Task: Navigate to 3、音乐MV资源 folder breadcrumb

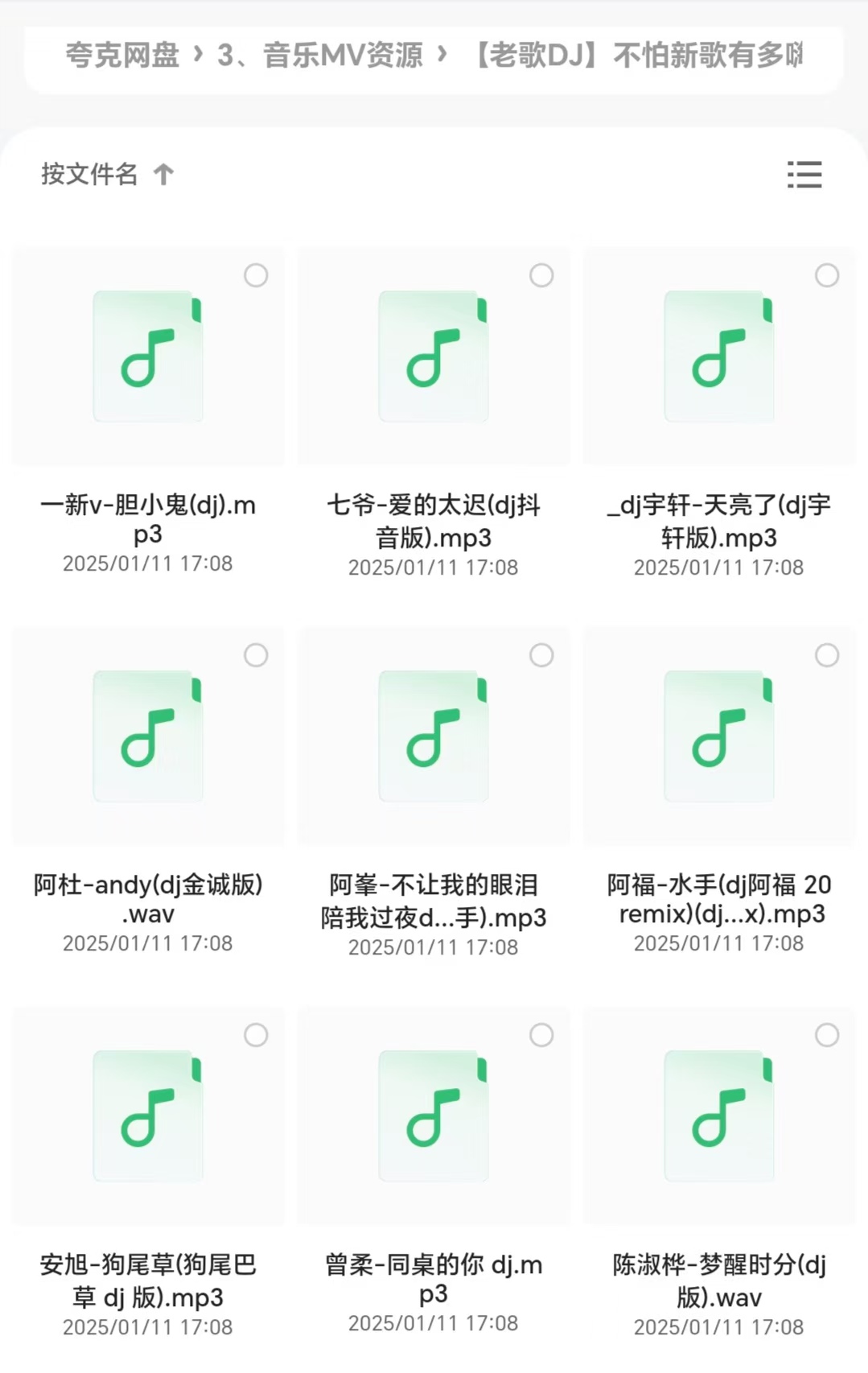Action: click(319, 56)
